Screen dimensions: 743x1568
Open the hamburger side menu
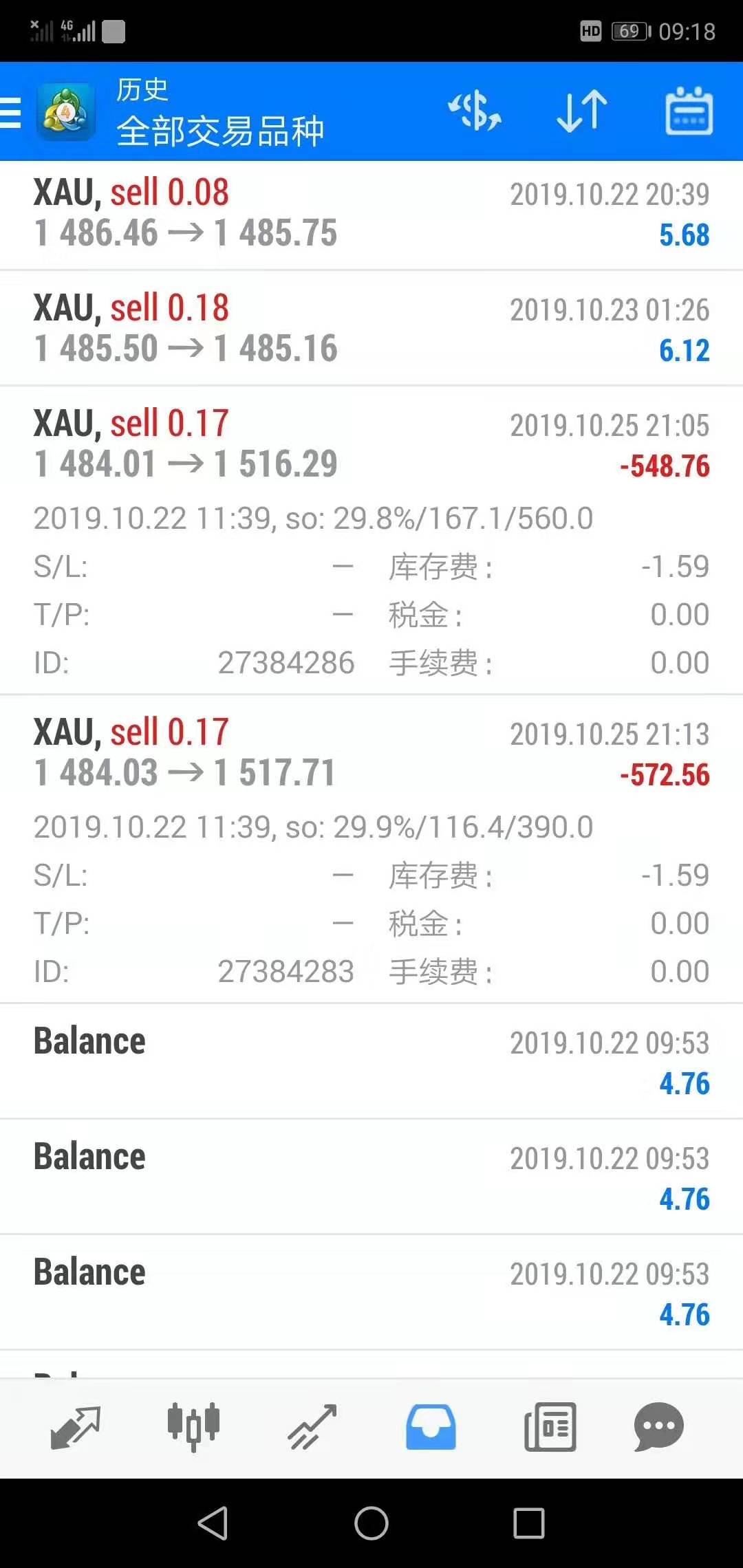pyautogui.click(x=10, y=112)
